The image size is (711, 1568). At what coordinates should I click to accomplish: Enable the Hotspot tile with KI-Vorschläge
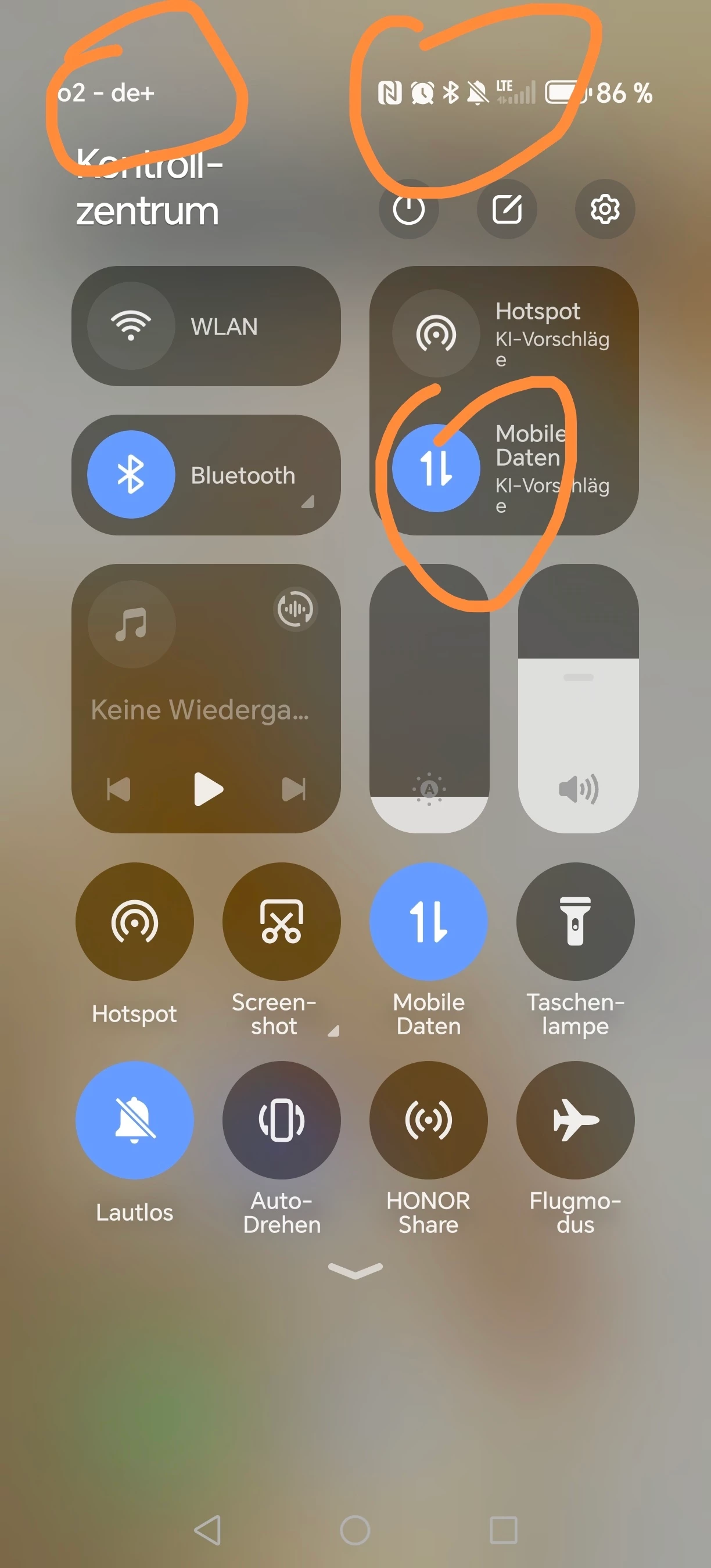coord(436,333)
